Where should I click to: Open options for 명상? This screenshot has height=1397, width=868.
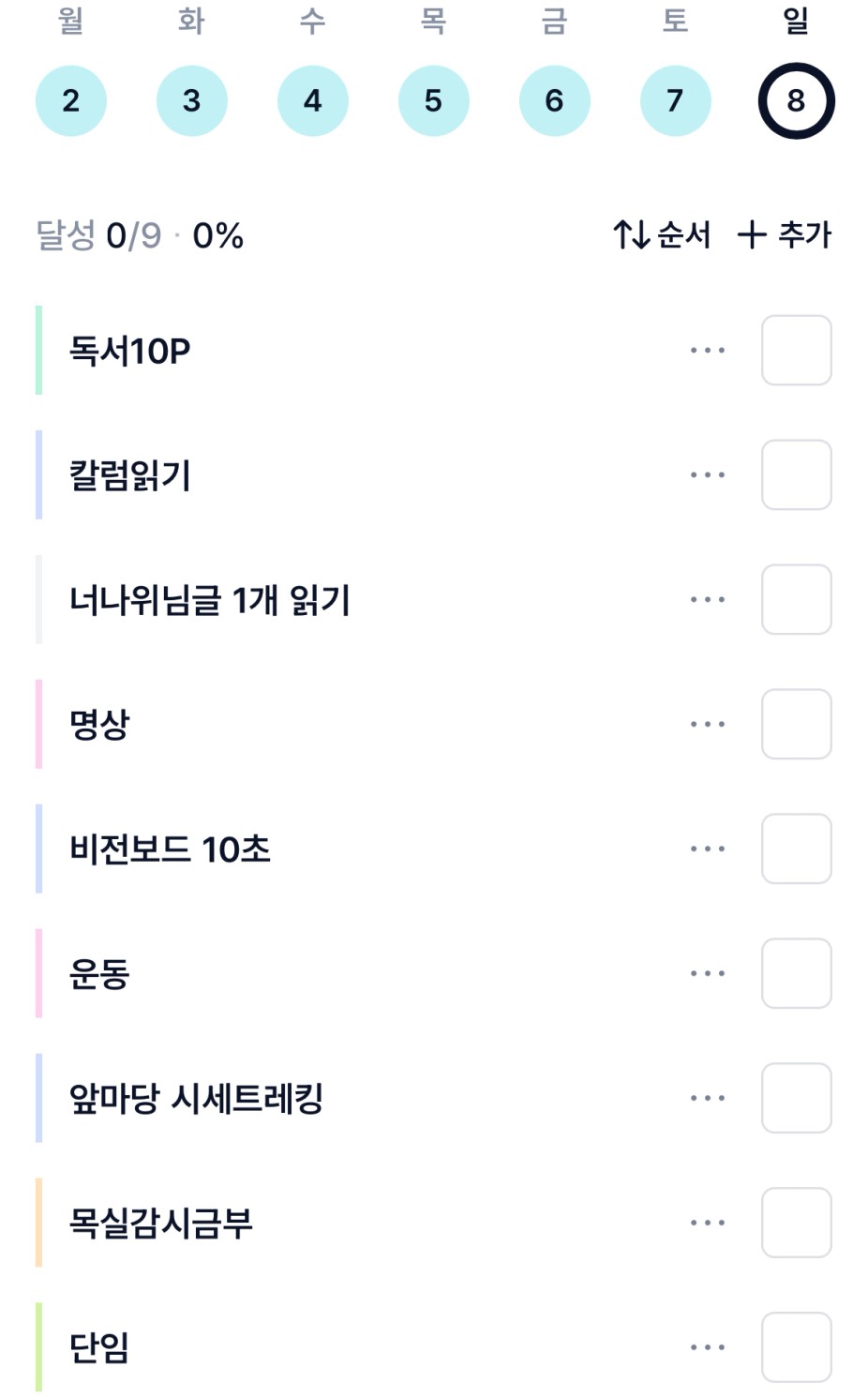coord(708,725)
